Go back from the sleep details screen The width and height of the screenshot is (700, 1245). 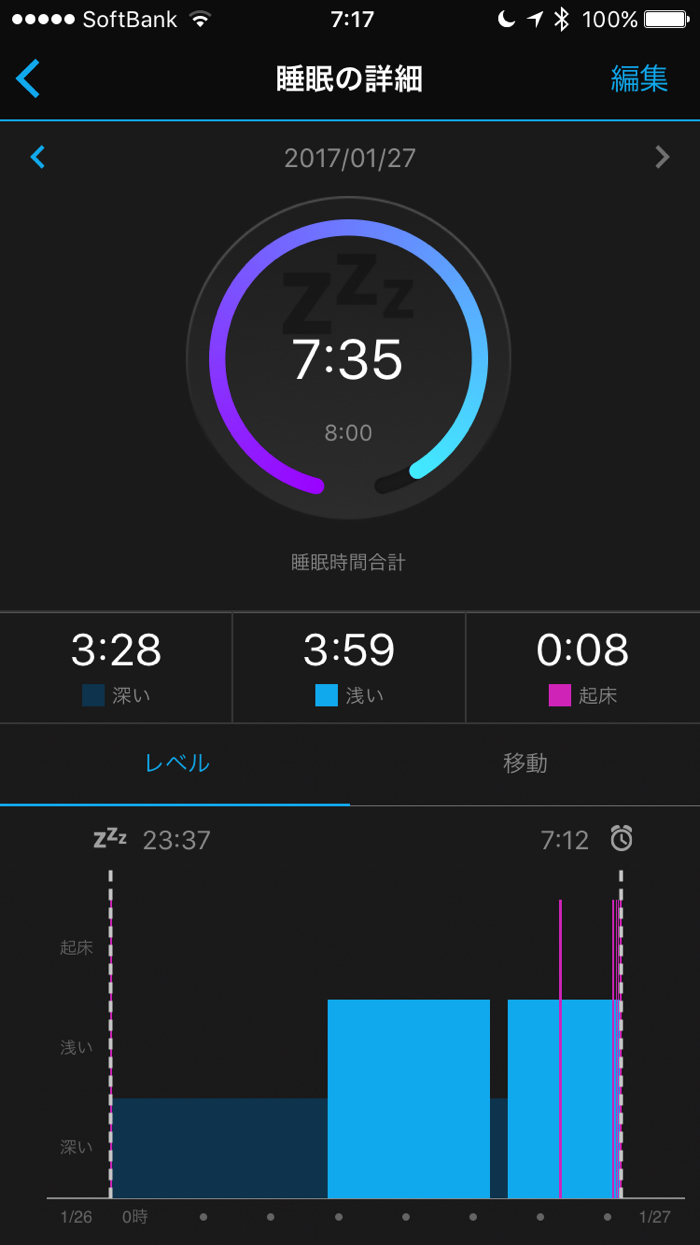click(28, 79)
